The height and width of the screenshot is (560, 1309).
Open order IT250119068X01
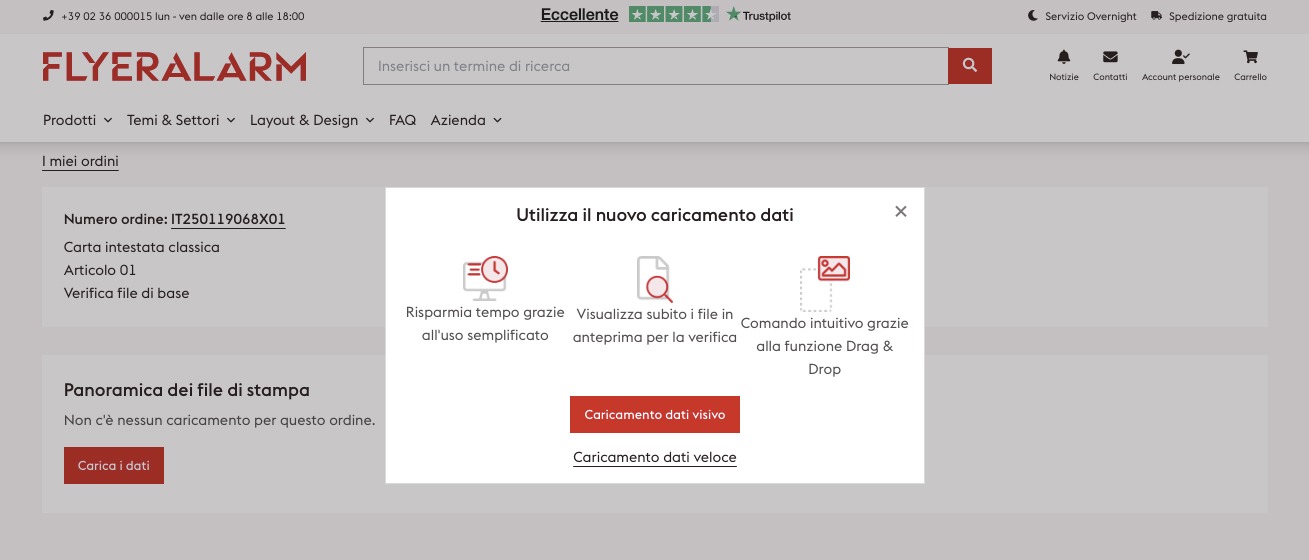pyautogui.click(x=228, y=219)
